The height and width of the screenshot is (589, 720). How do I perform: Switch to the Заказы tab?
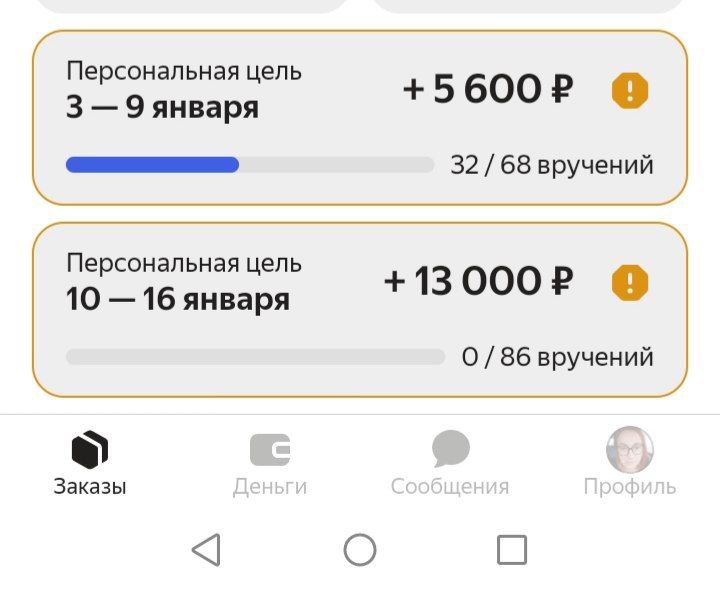(x=90, y=465)
